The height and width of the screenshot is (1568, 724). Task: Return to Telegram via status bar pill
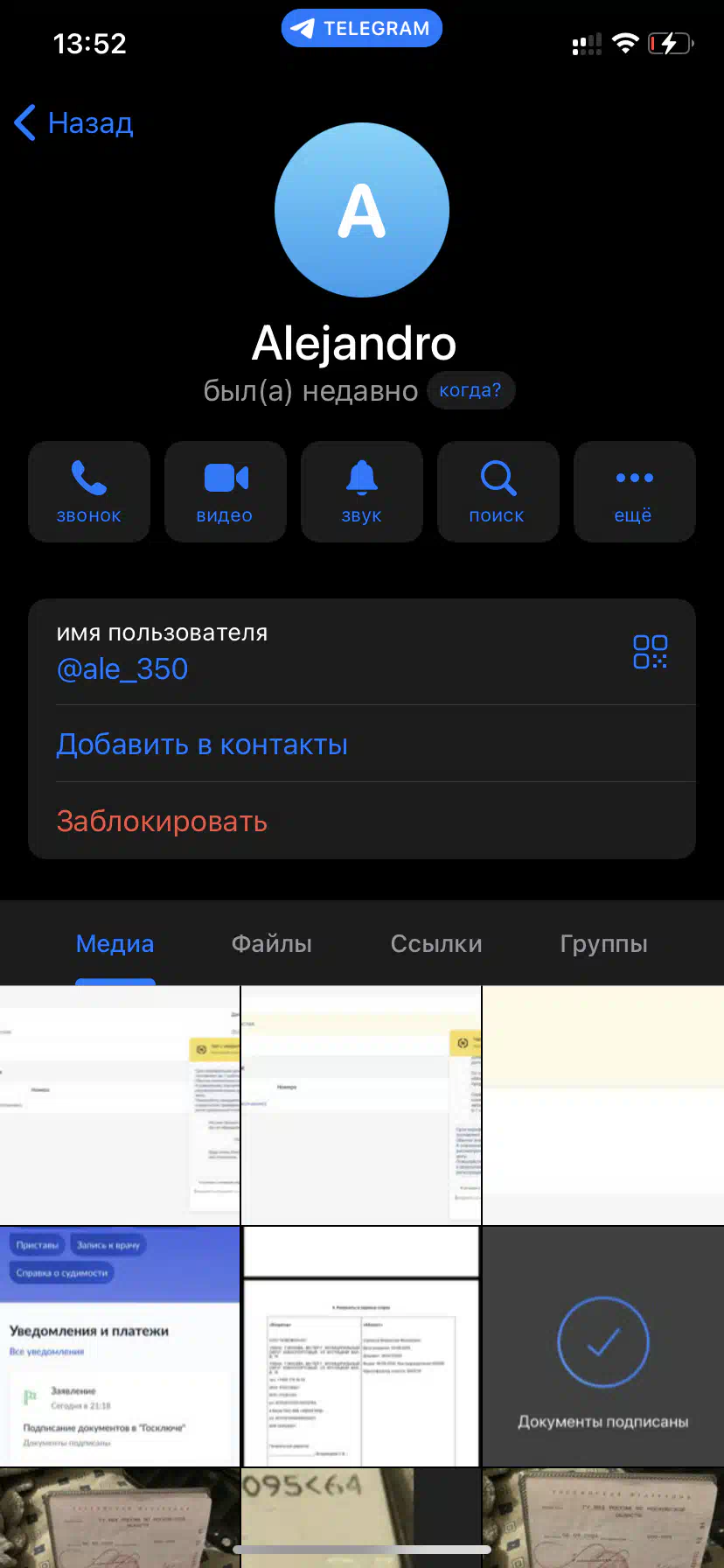pyautogui.click(x=362, y=28)
